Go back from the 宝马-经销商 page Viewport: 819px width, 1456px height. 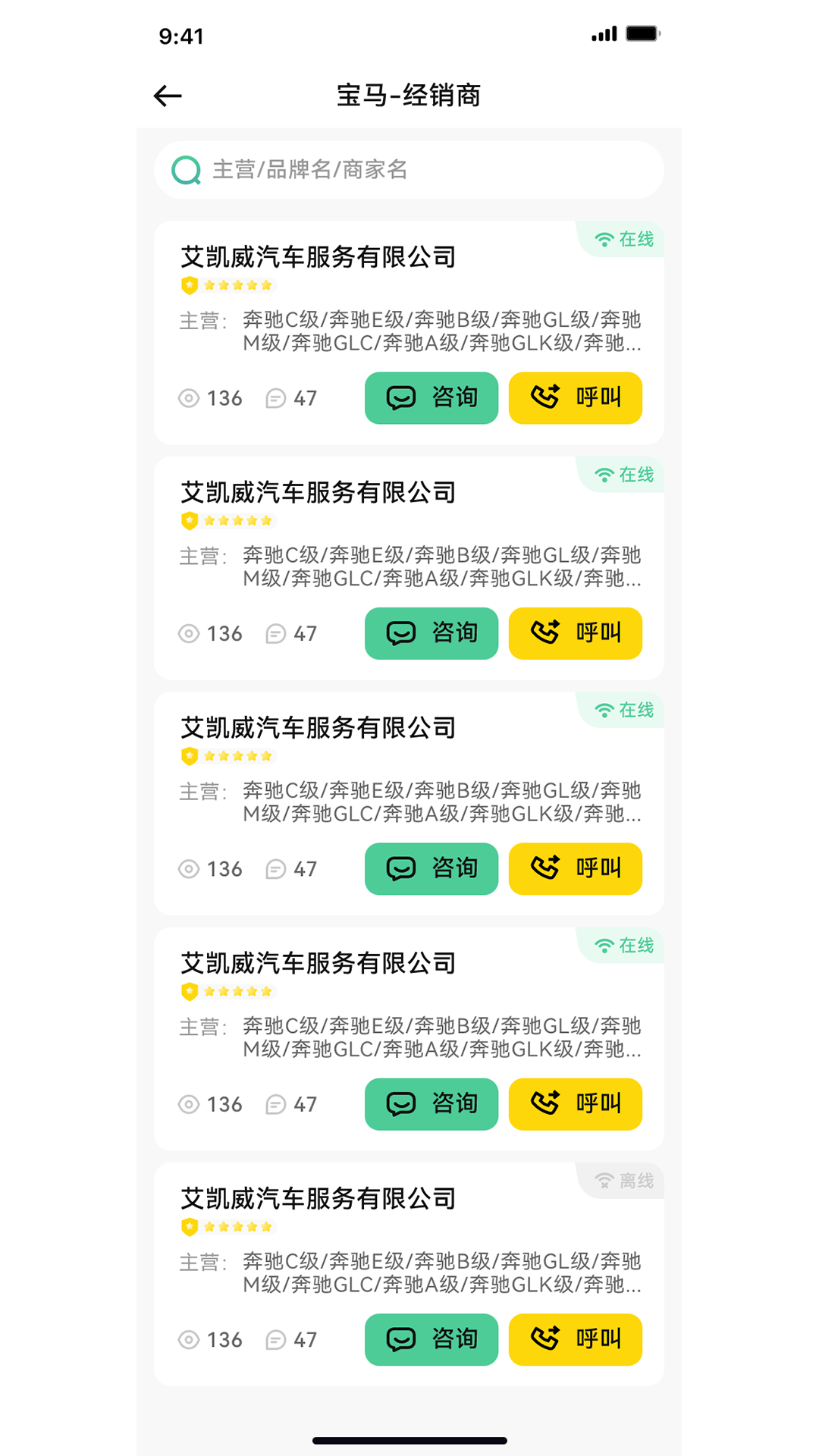tap(168, 96)
